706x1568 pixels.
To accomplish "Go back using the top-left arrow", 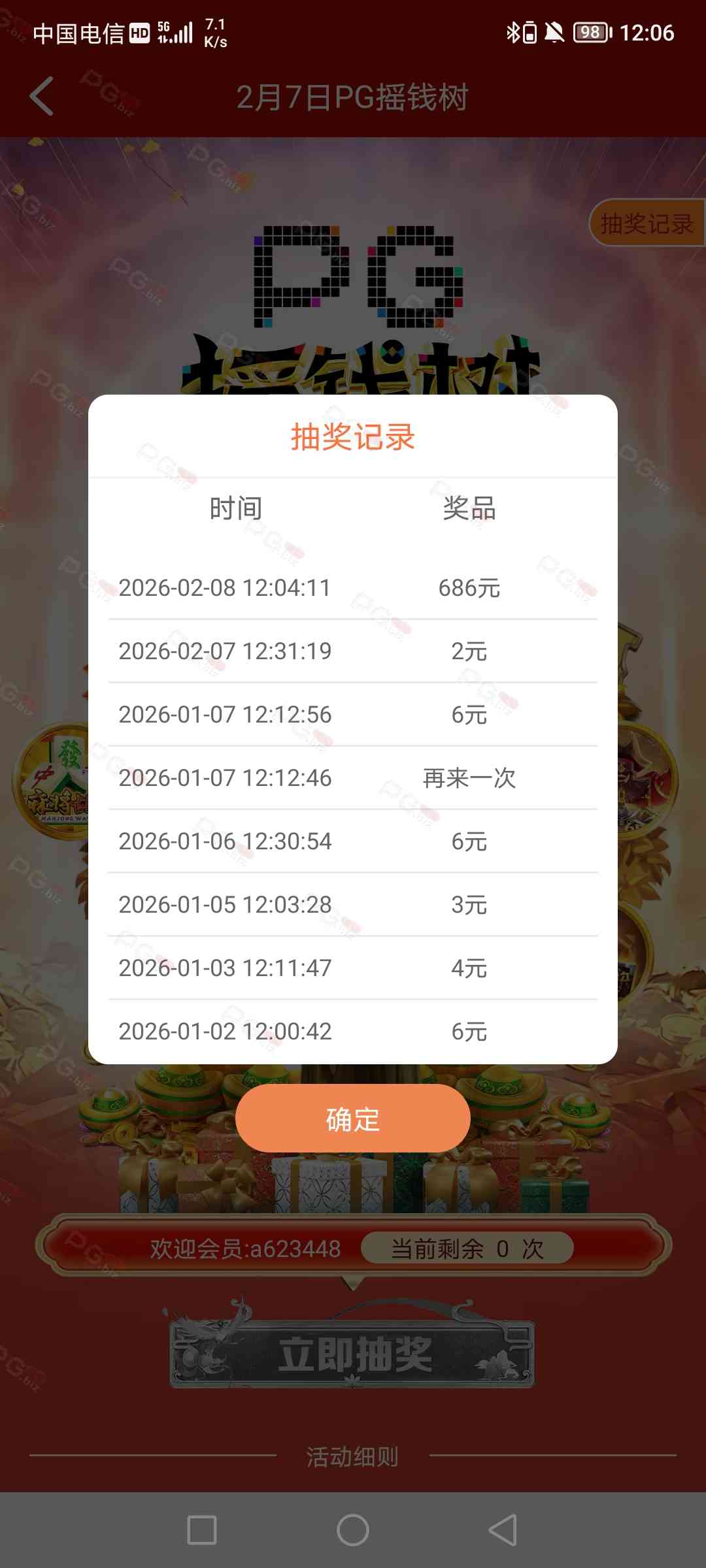I will coord(42,97).
